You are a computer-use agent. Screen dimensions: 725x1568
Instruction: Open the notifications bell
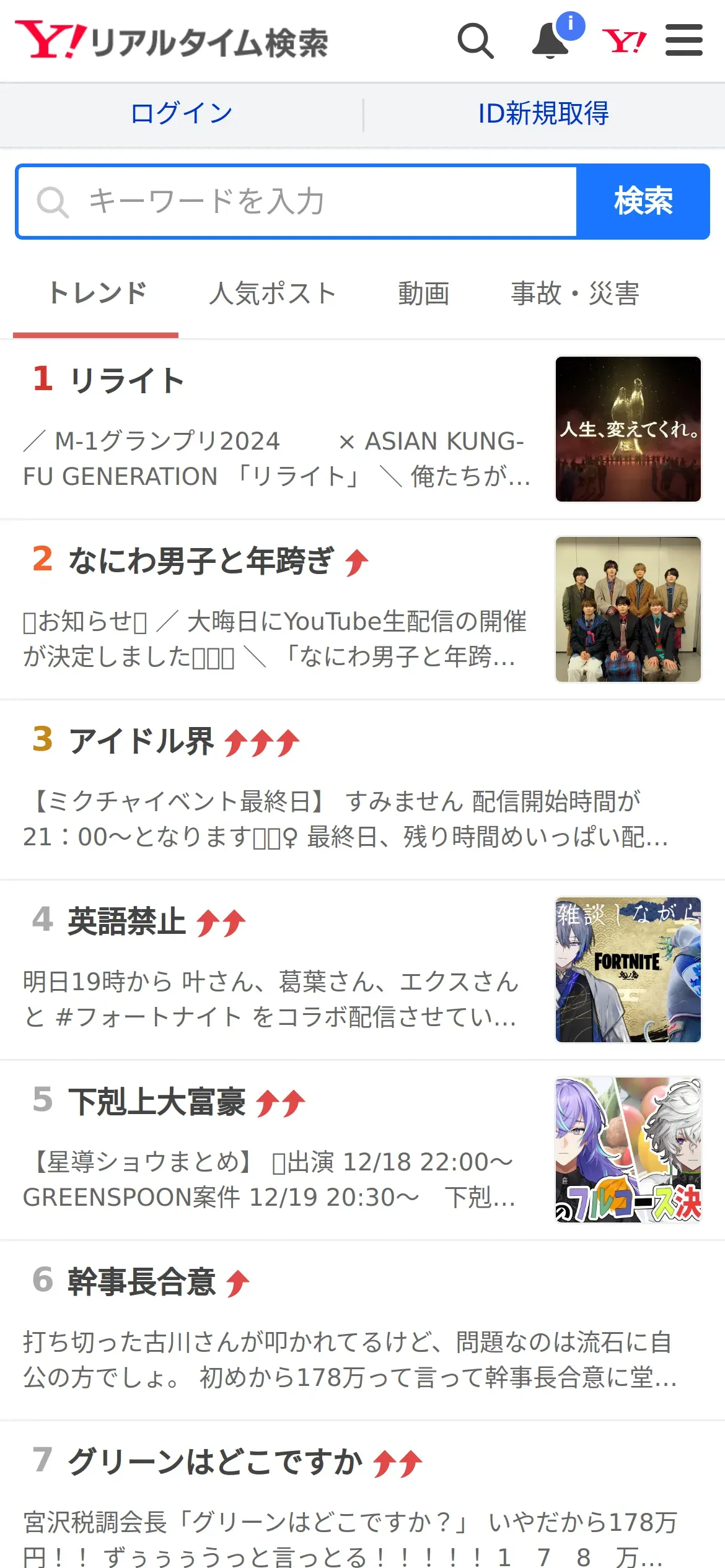[x=551, y=41]
